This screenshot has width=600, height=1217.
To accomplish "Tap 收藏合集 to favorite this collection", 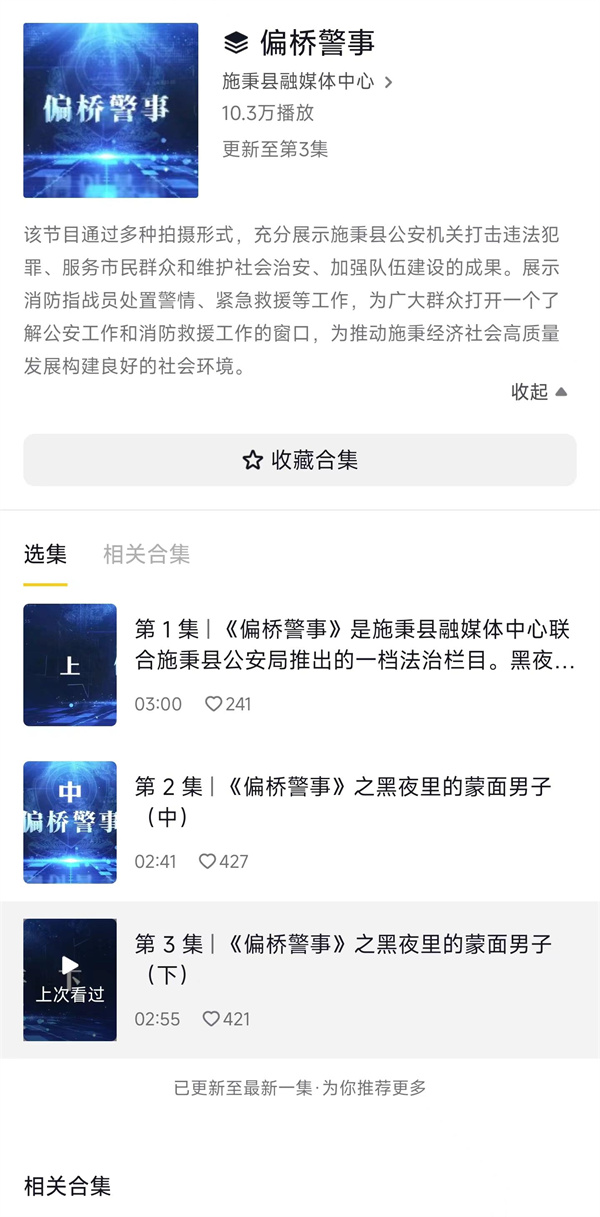I will click(x=300, y=460).
